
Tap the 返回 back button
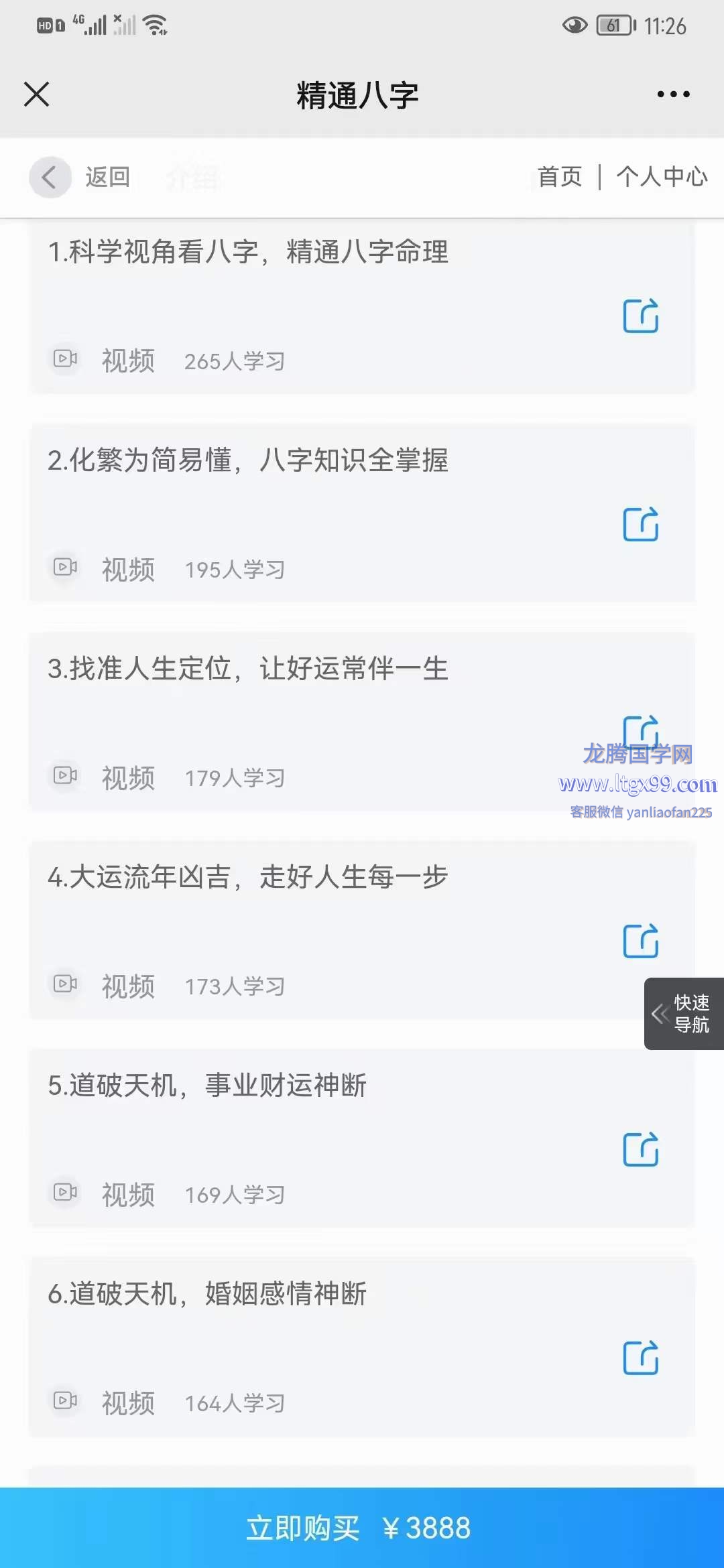80,177
